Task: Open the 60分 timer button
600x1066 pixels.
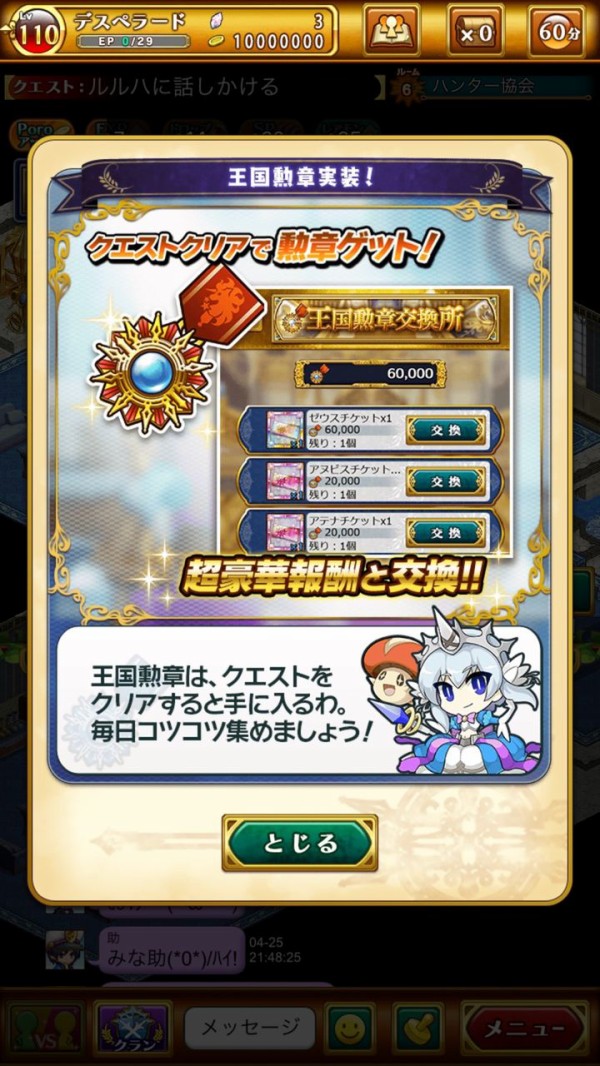Action: click(x=557, y=32)
